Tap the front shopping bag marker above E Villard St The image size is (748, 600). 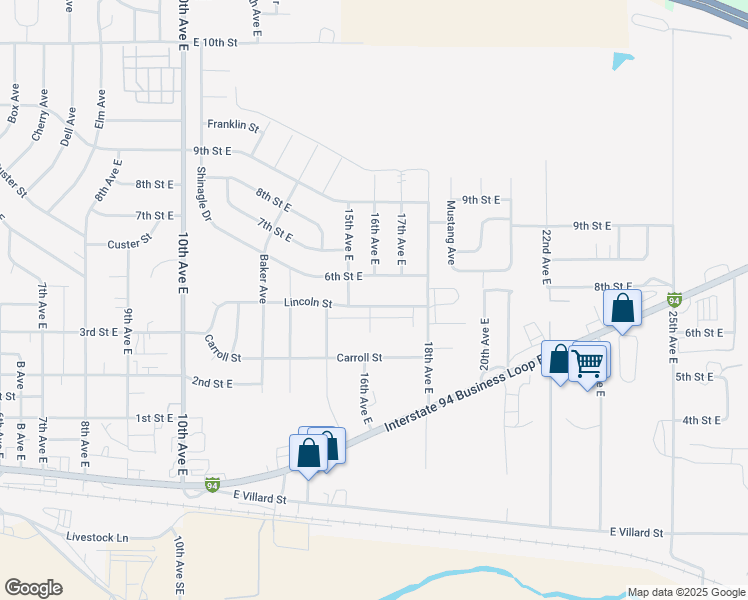click(309, 452)
